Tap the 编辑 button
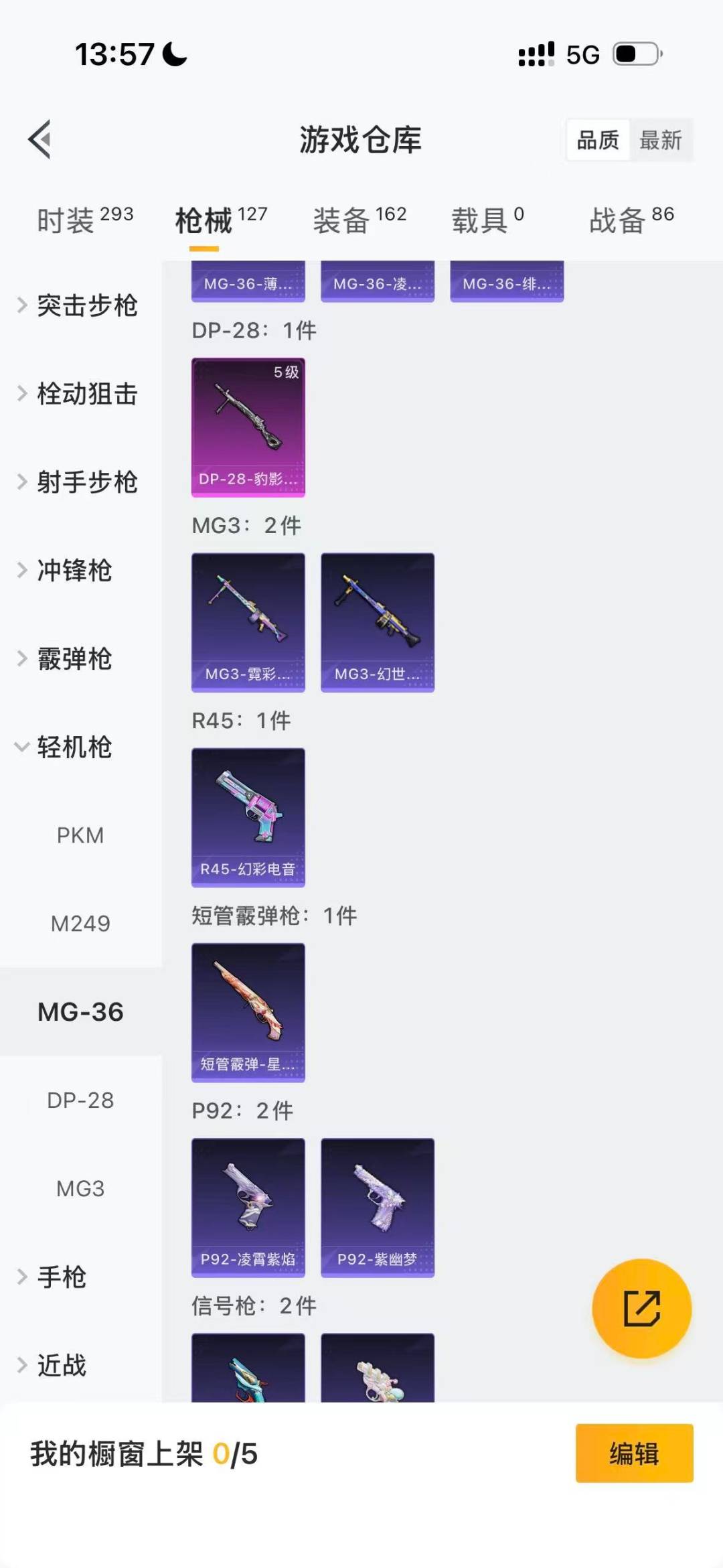Image resolution: width=723 pixels, height=1568 pixels. coord(634,1453)
